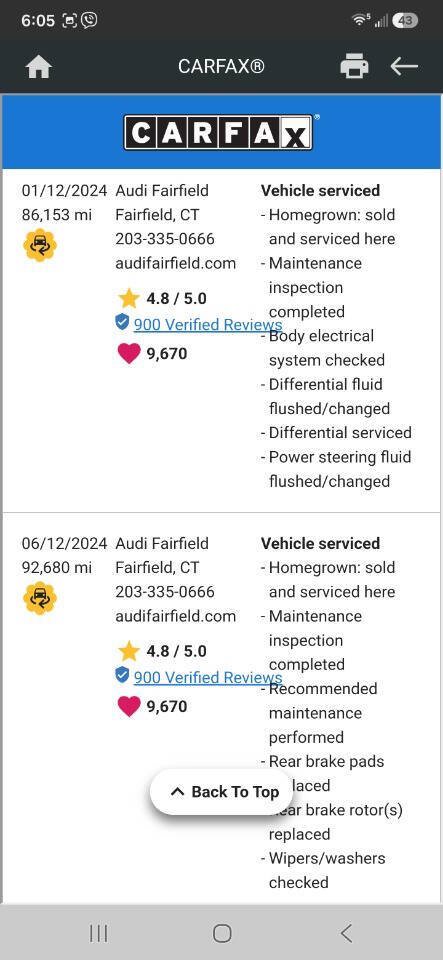This screenshot has width=443, height=960.
Task: Open recent apps from navigation bar
Action: (x=98, y=933)
